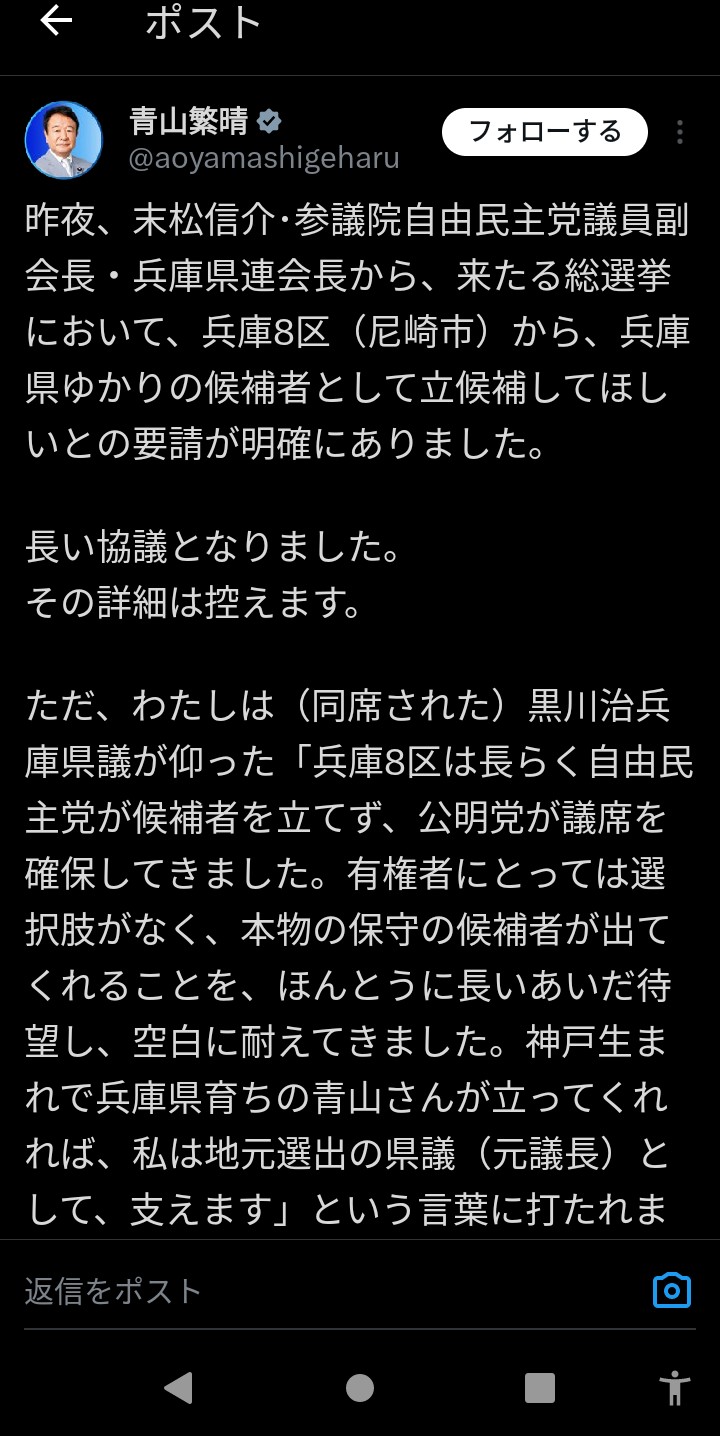The width and height of the screenshot is (720, 1436).
Task: Open the post's overflow menu
Action: (680, 132)
